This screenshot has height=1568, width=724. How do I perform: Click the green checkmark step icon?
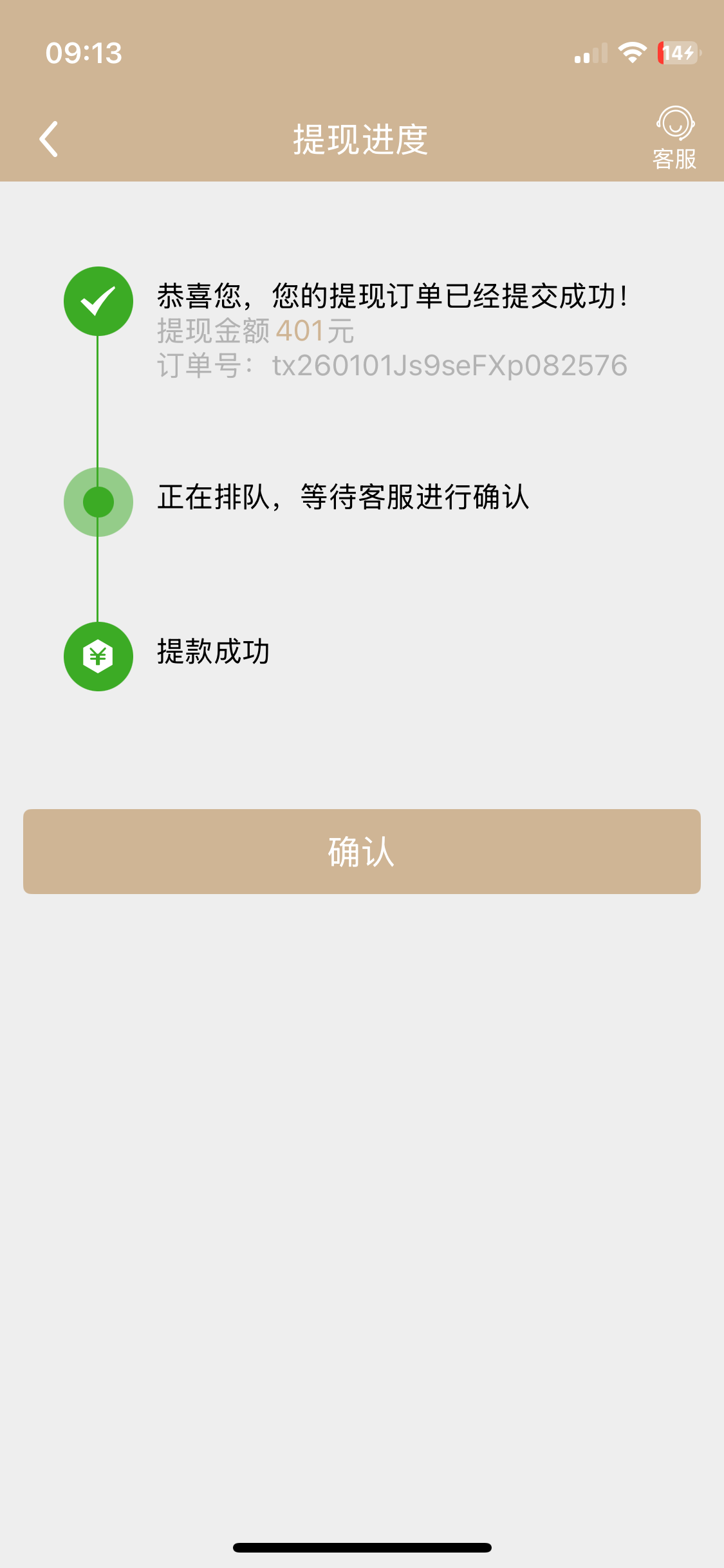pos(98,301)
